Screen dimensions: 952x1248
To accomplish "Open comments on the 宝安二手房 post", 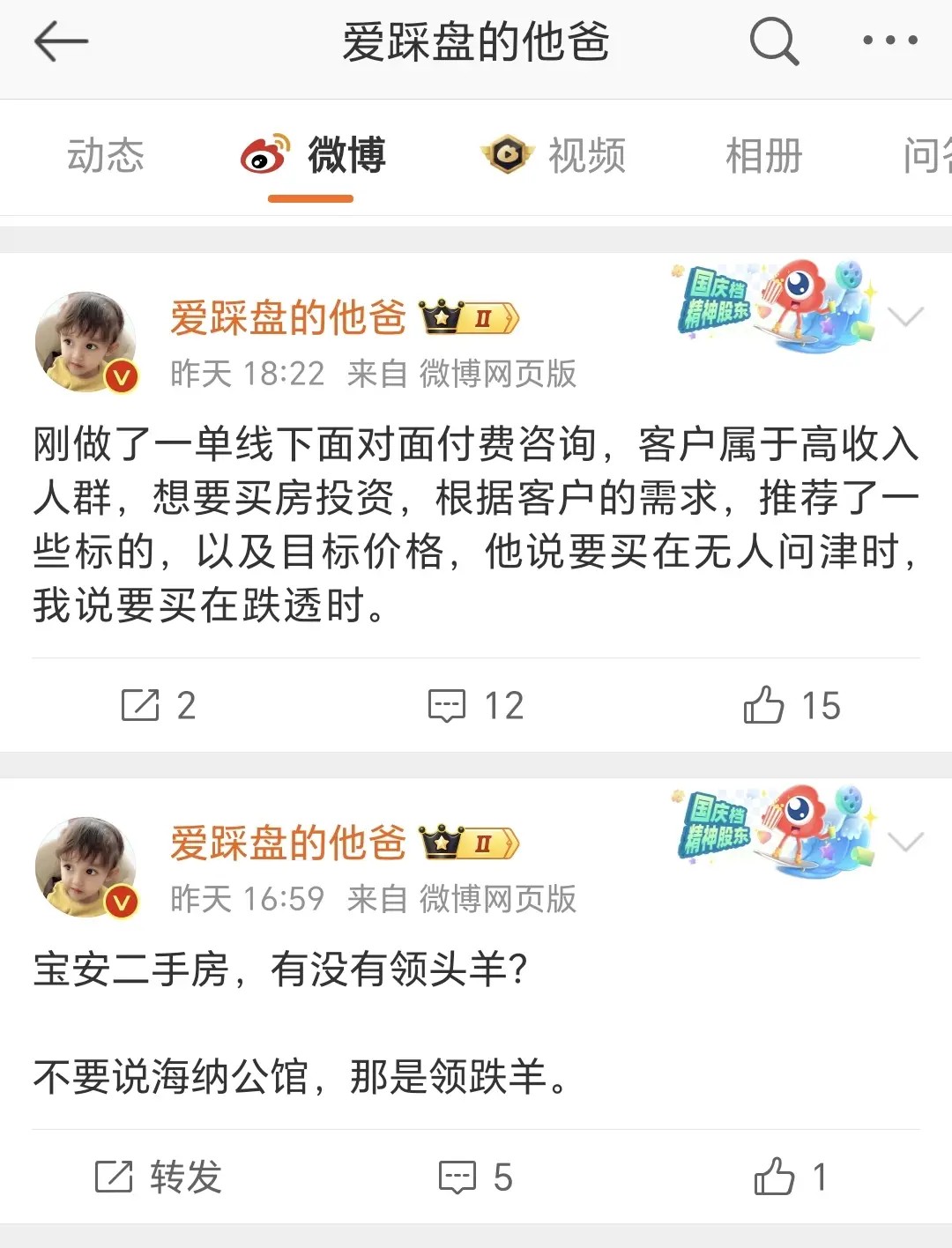I will tap(476, 1177).
